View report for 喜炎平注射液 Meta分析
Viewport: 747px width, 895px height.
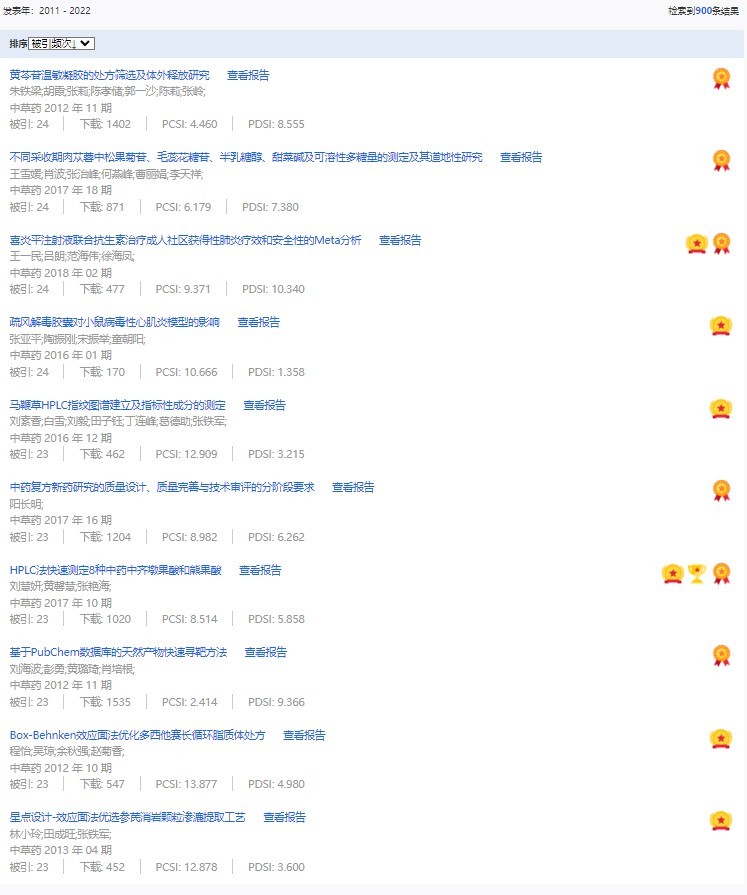[400, 240]
